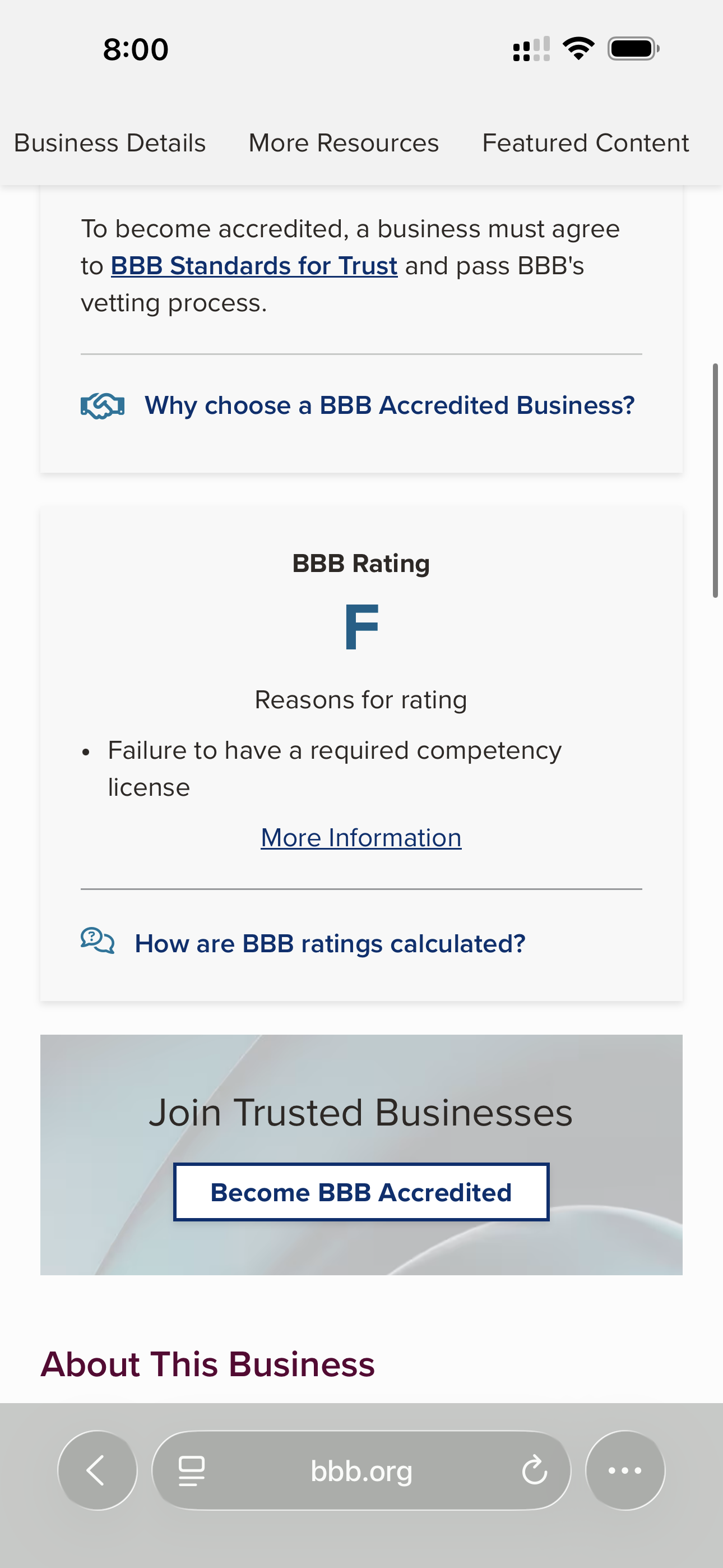Go back in the browser
The width and height of the screenshot is (723, 1568).
click(x=98, y=1470)
